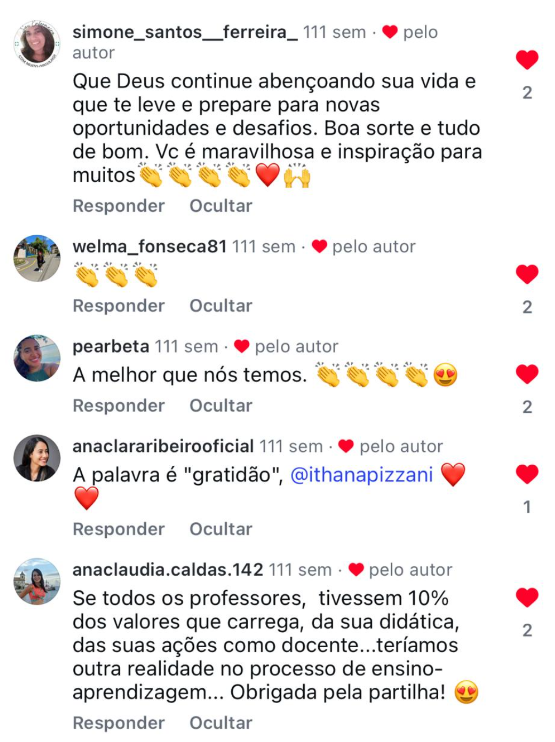The image size is (555, 742).
Task: Open pearbeta's profile picture
Action: pyautogui.click(x=37, y=358)
